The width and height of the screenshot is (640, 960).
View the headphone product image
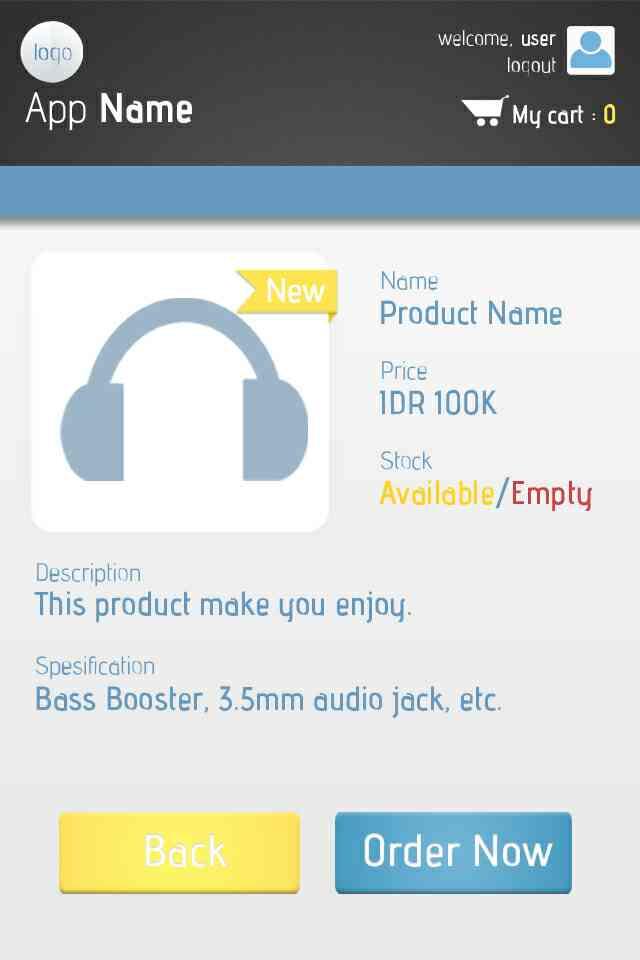point(180,392)
